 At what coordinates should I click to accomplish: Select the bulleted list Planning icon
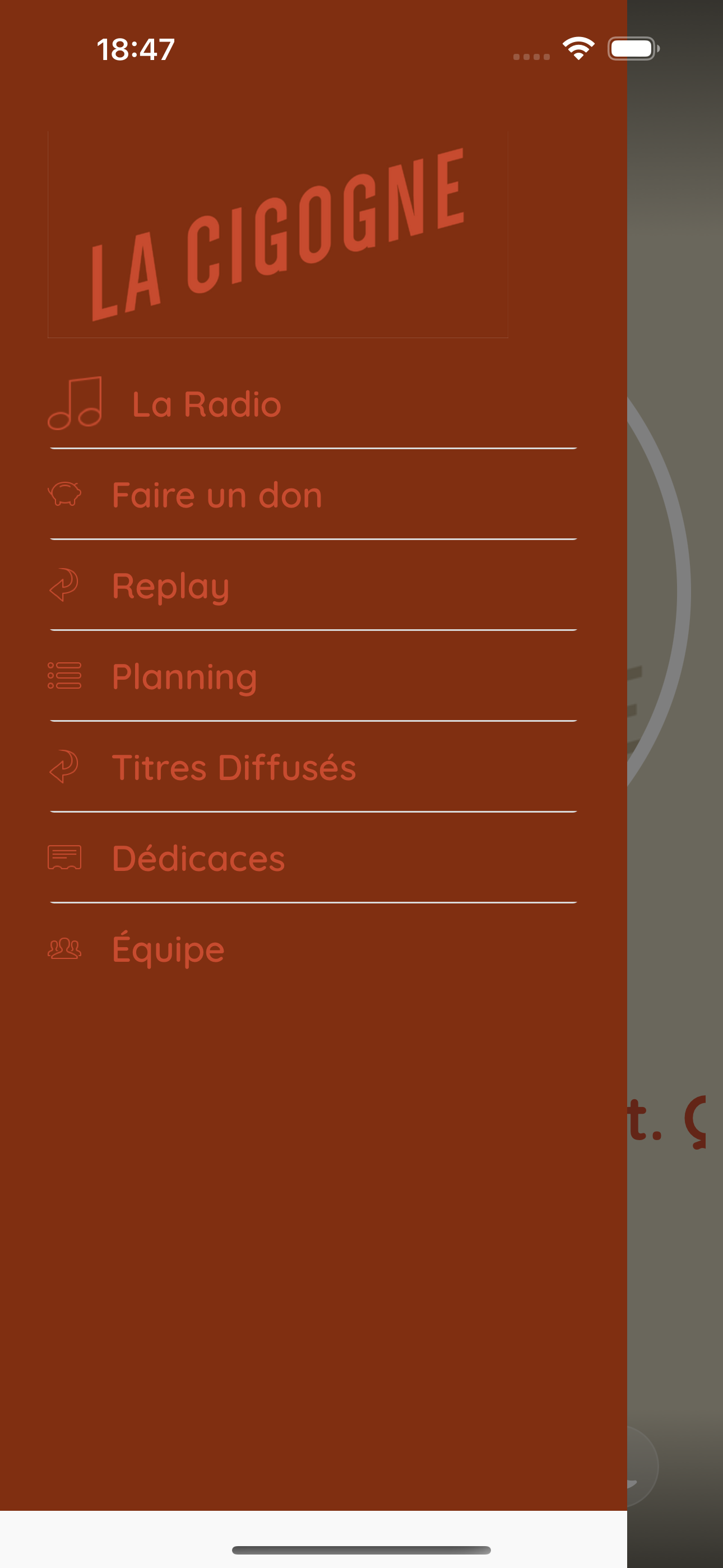[63, 676]
